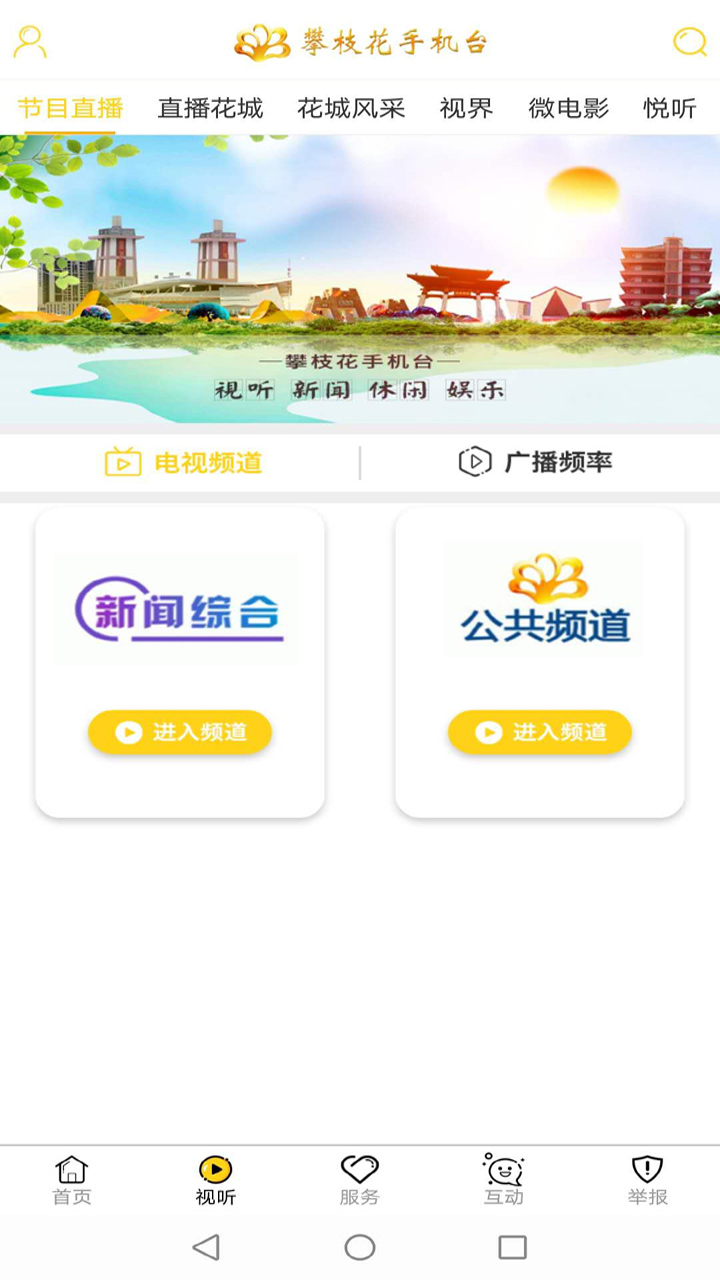Select the 节目直播 tab
This screenshot has width=720, height=1280.
(x=66, y=108)
